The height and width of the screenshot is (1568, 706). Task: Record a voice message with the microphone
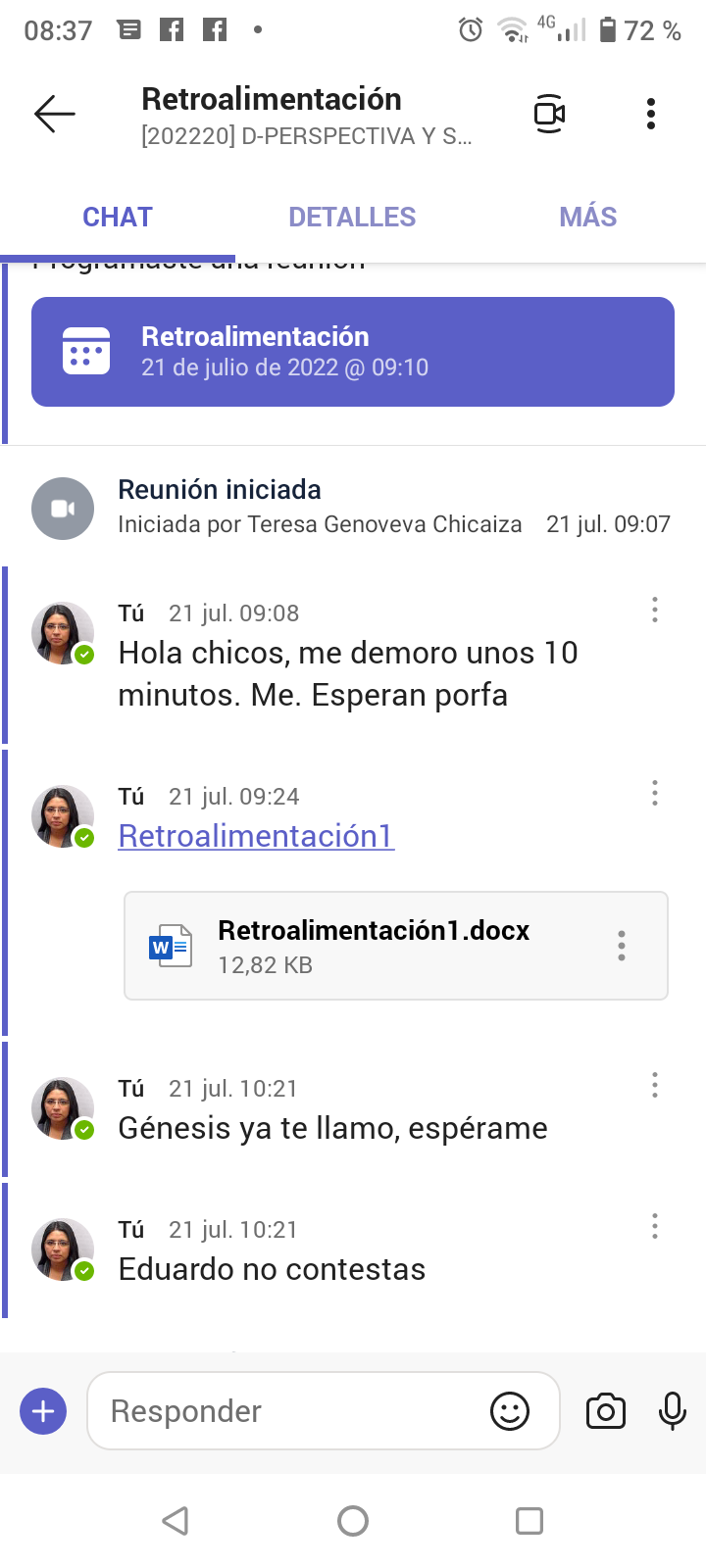[x=673, y=1411]
